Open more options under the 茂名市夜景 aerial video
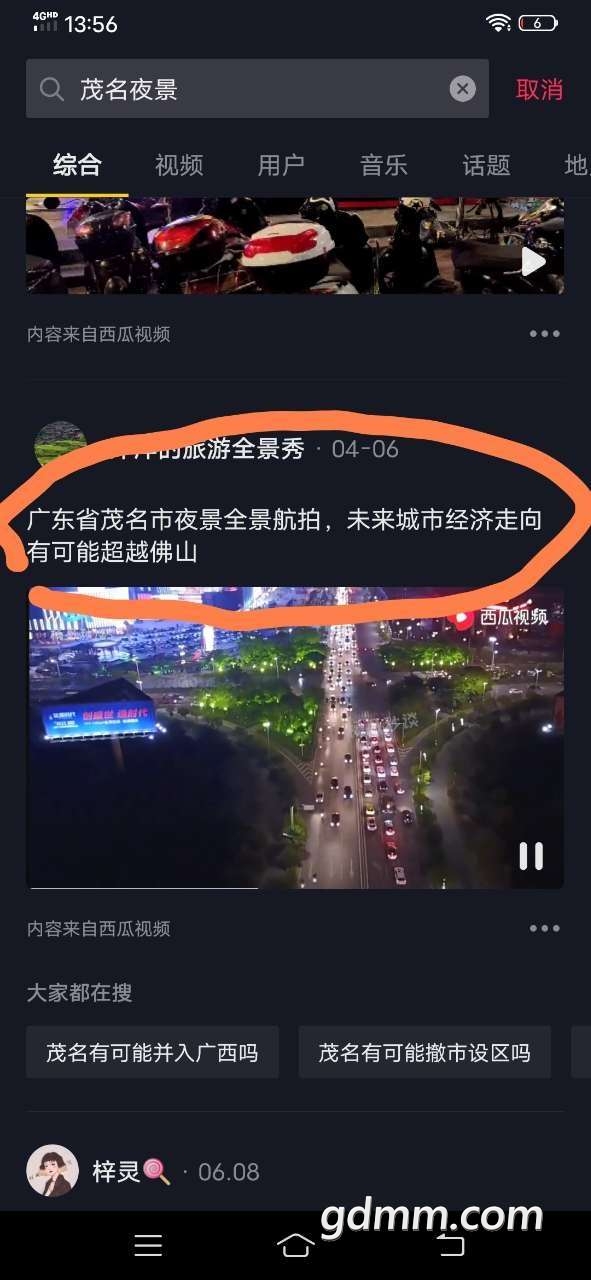This screenshot has height=1280, width=591. coord(544,928)
